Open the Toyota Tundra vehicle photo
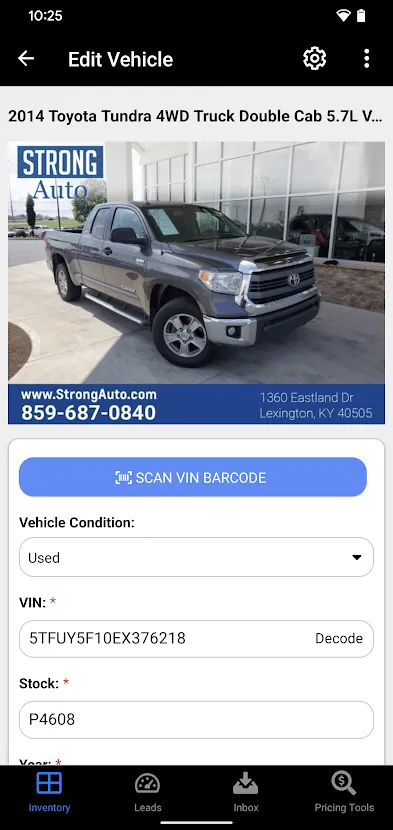The image size is (393, 830). [196, 283]
